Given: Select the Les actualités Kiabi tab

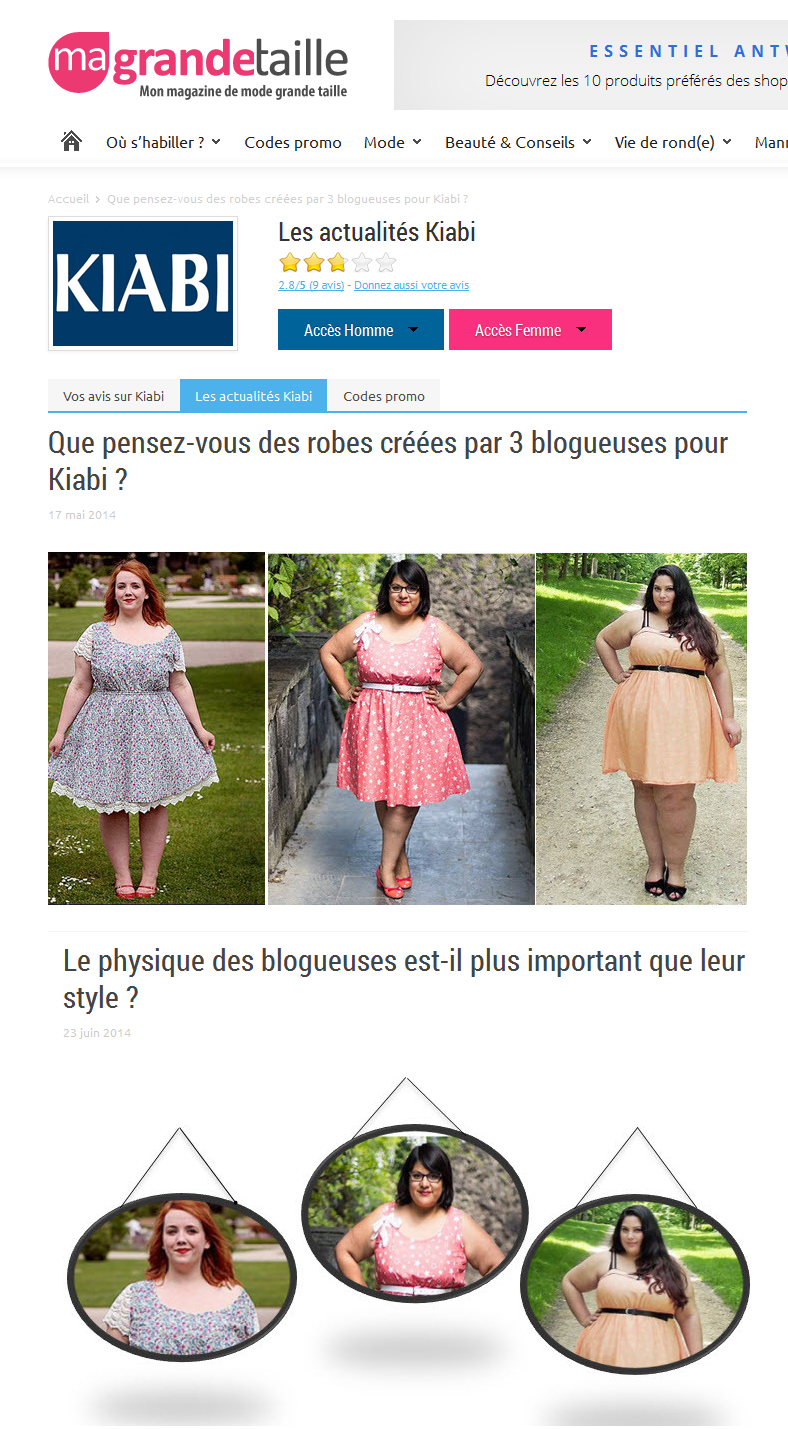Looking at the screenshot, I should [x=254, y=396].
